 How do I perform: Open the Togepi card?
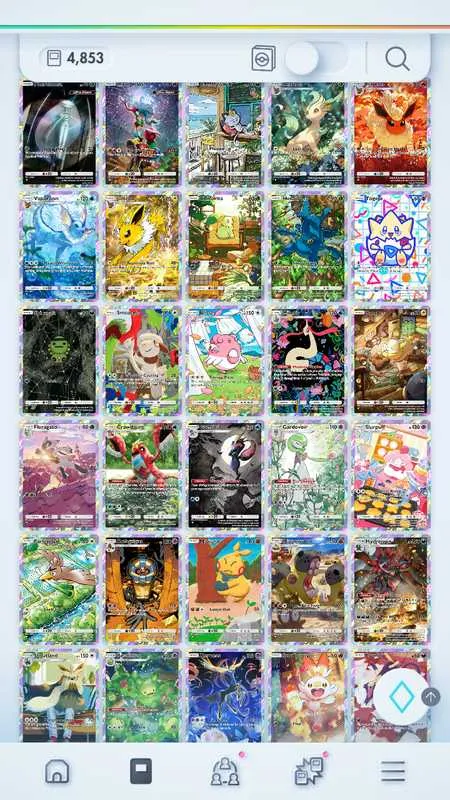(x=391, y=246)
